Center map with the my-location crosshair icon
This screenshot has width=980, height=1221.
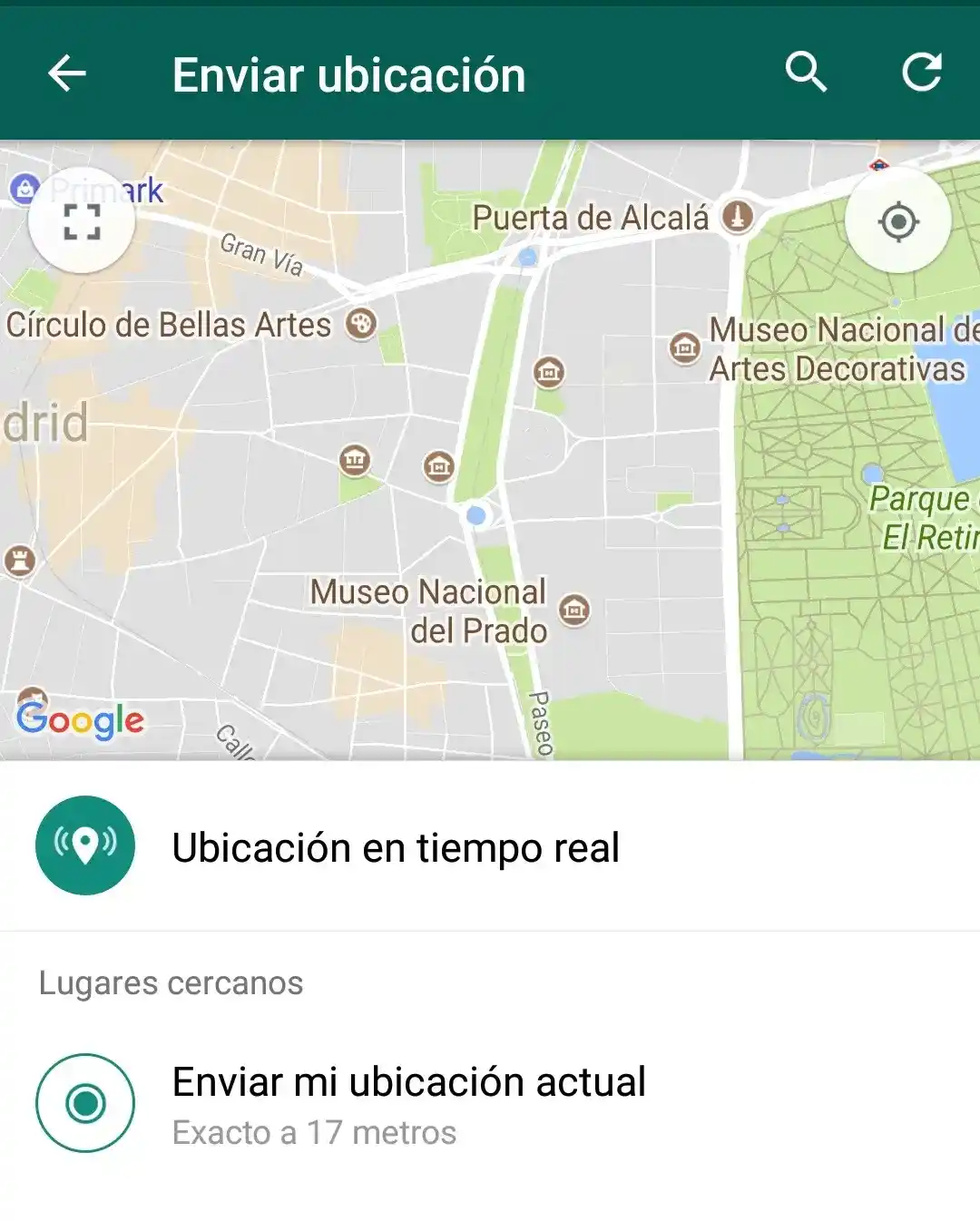coord(898,220)
